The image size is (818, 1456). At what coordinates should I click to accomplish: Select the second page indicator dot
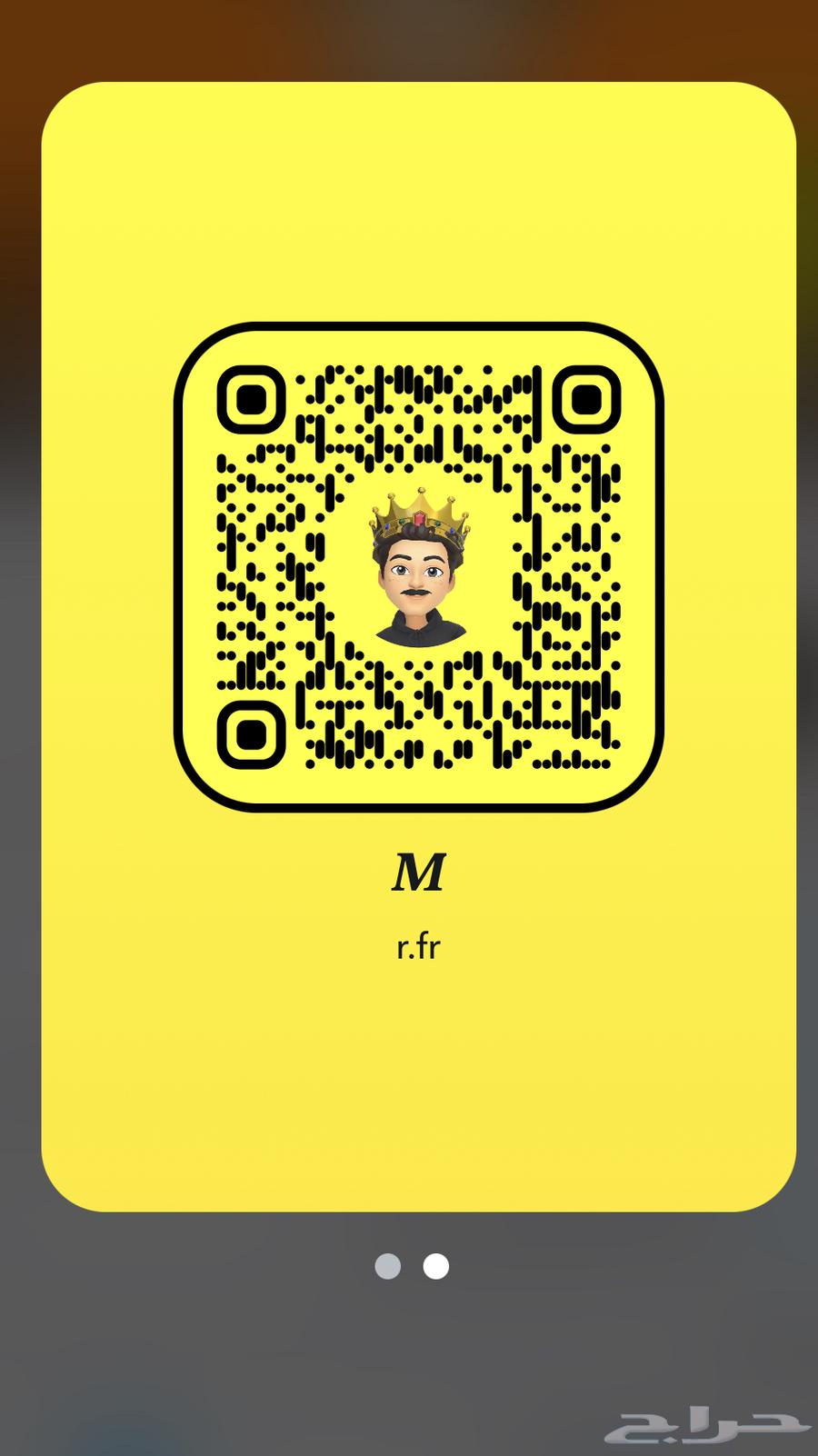436,1266
